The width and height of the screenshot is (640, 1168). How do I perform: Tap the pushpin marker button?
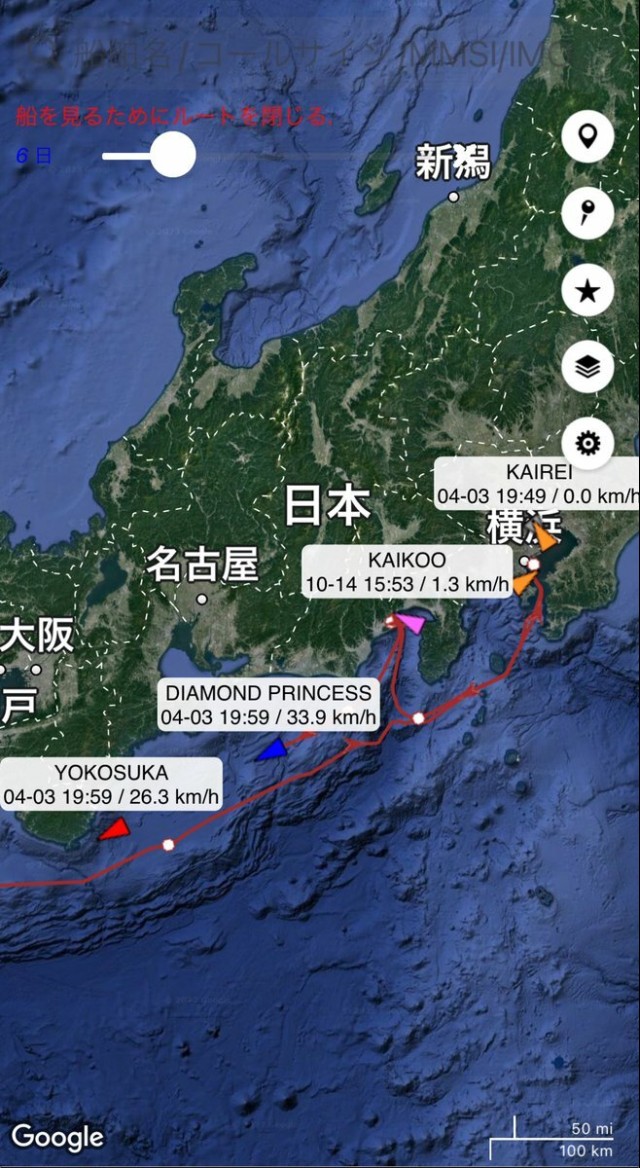pos(587,213)
